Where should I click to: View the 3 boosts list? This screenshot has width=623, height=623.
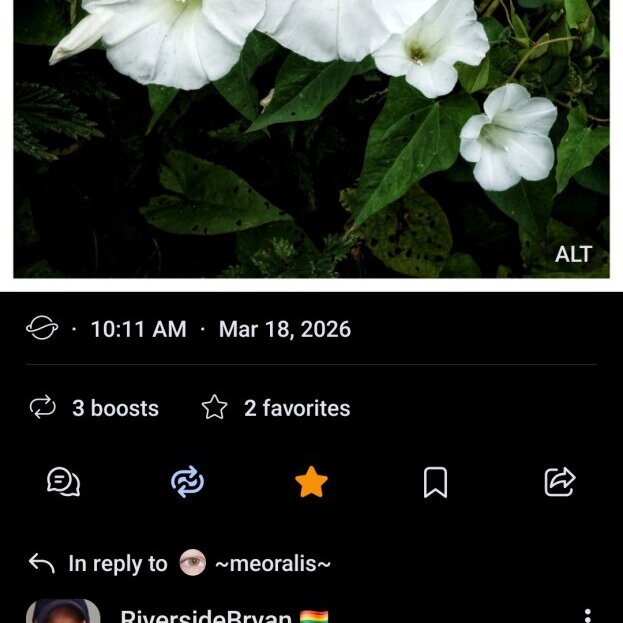click(x=95, y=408)
